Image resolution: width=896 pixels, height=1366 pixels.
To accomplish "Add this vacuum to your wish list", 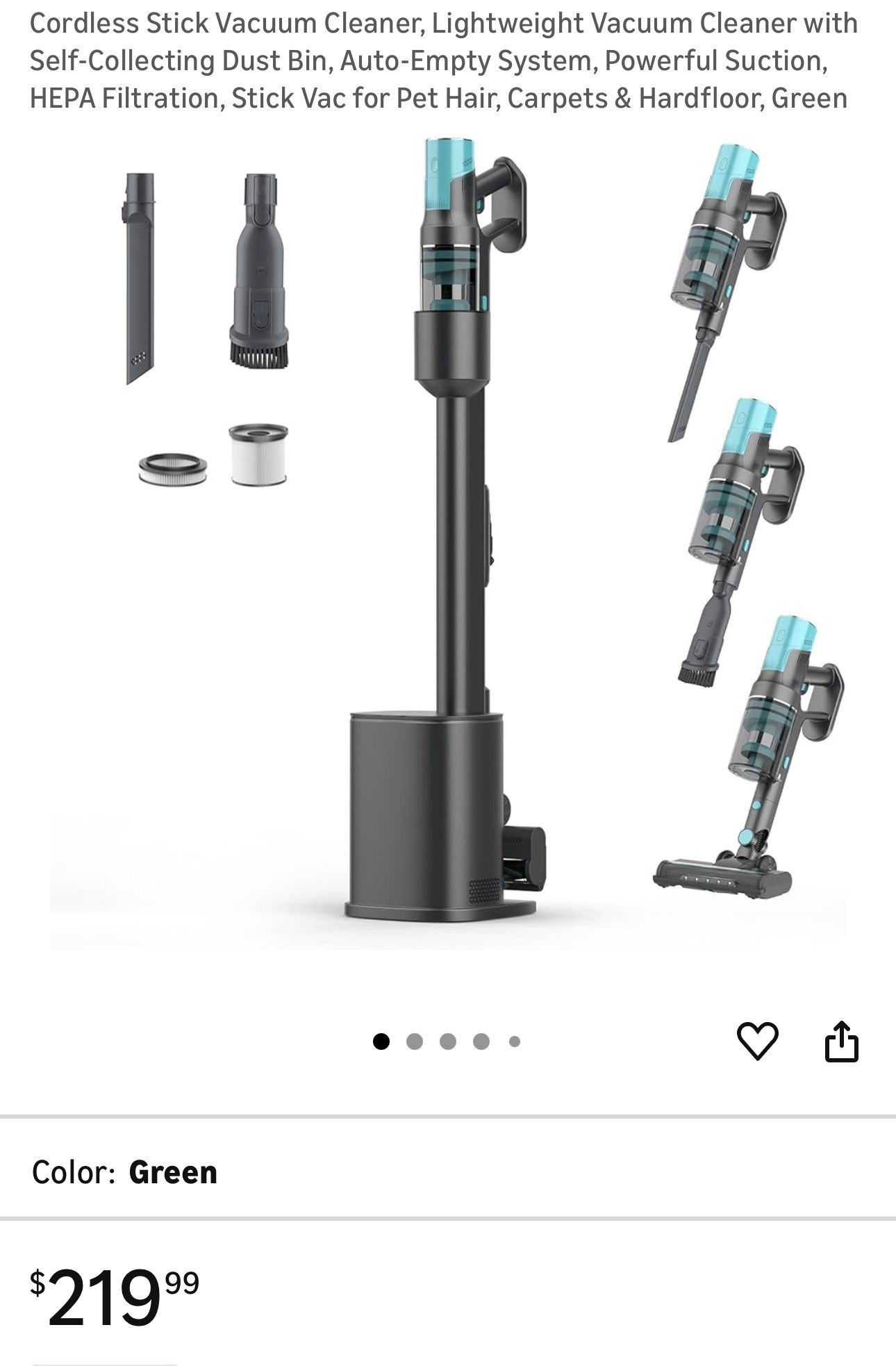I will click(x=756, y=1041).
